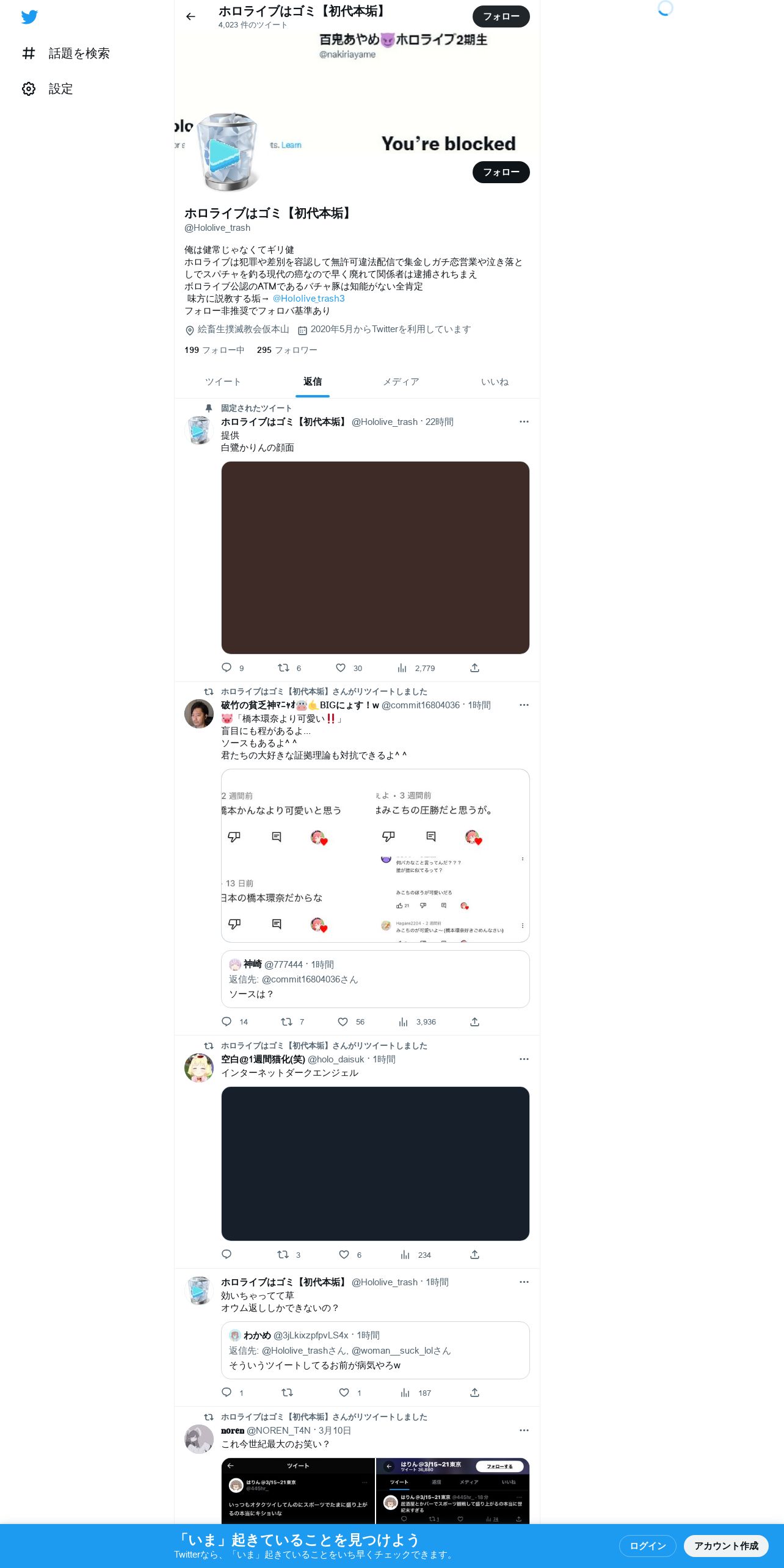Open 設定 in the sidebar
The height and width of the screenshot is (1568, 784).
pyautogui.click(x=47, y=89)
